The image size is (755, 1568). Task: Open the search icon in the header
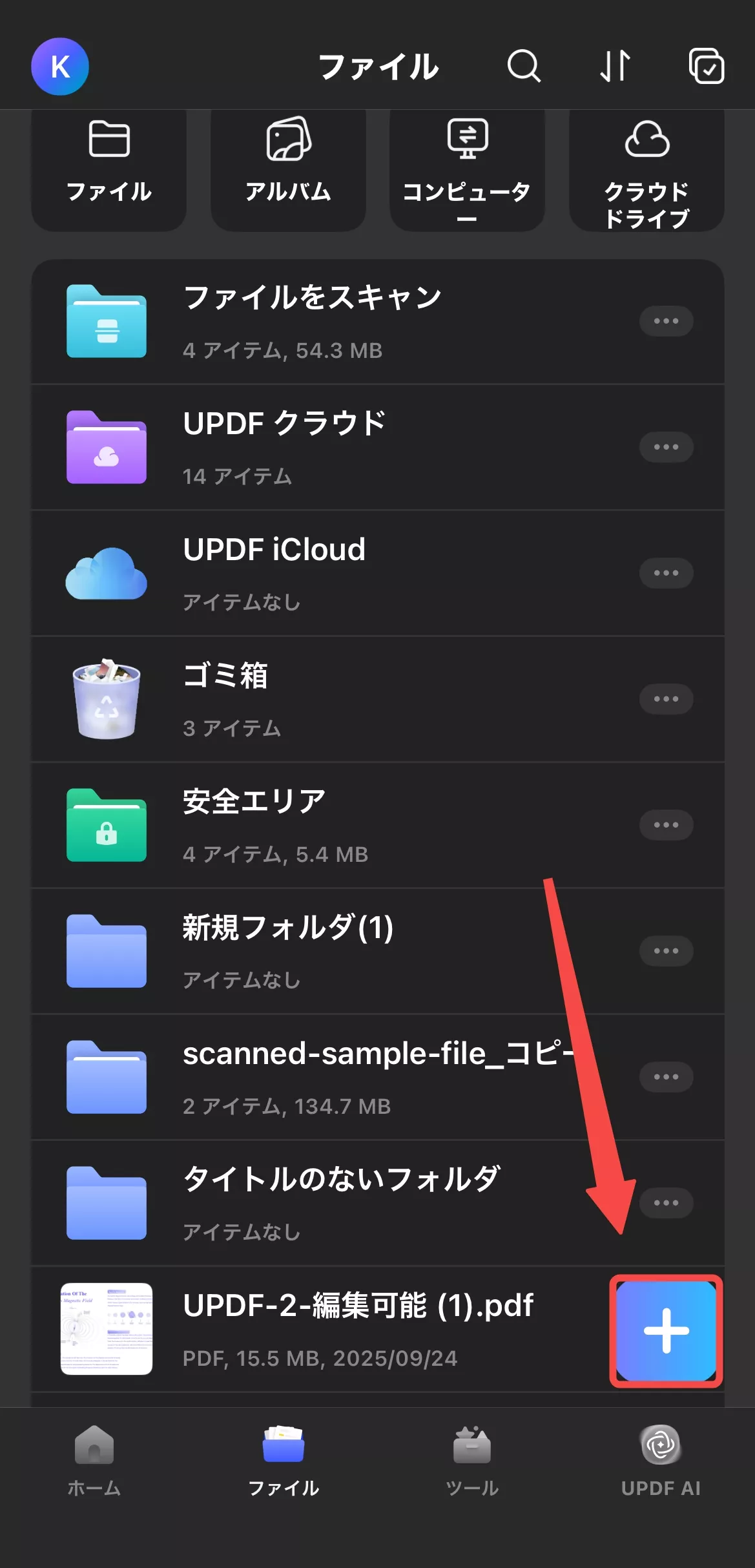(523, 66)
